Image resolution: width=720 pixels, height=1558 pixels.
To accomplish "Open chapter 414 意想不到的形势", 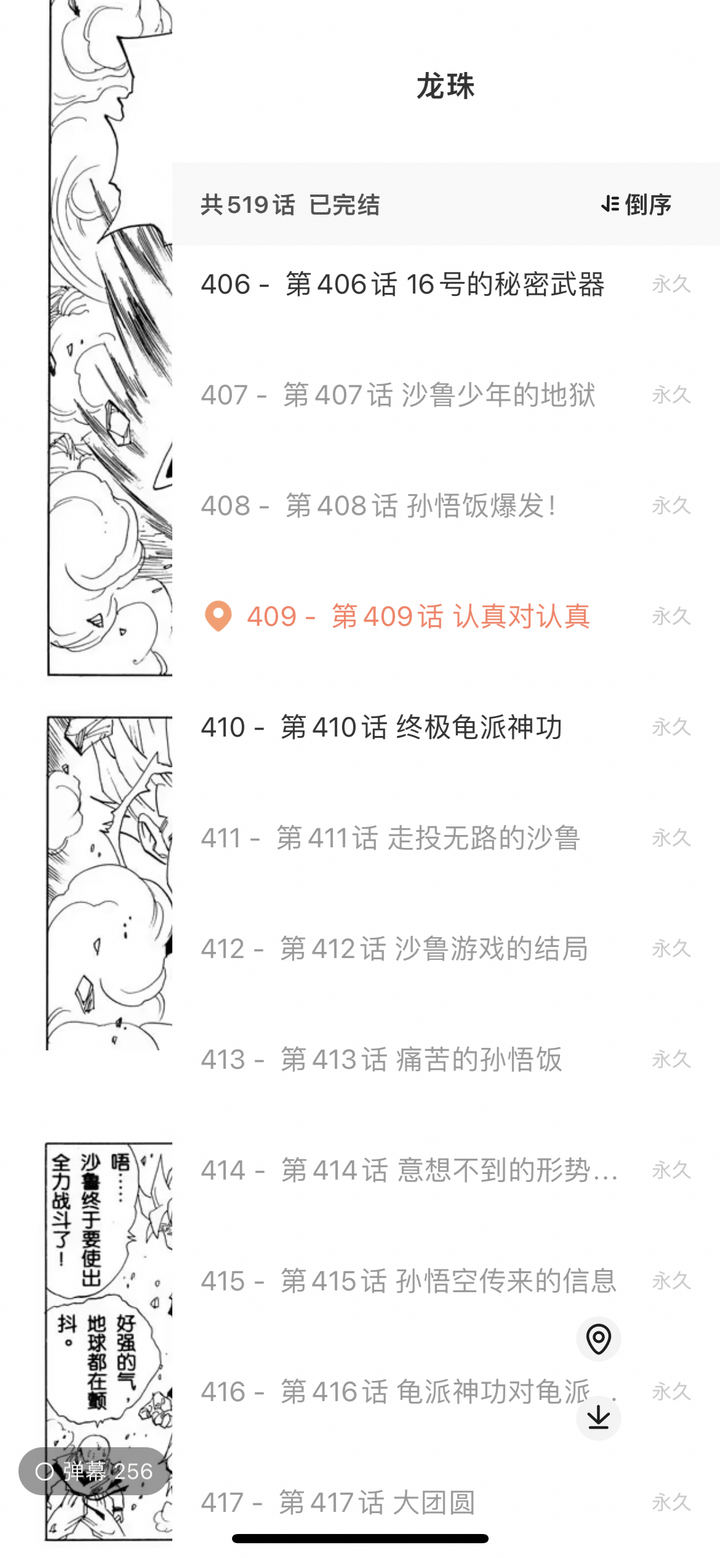I will tap(409, 1170).
